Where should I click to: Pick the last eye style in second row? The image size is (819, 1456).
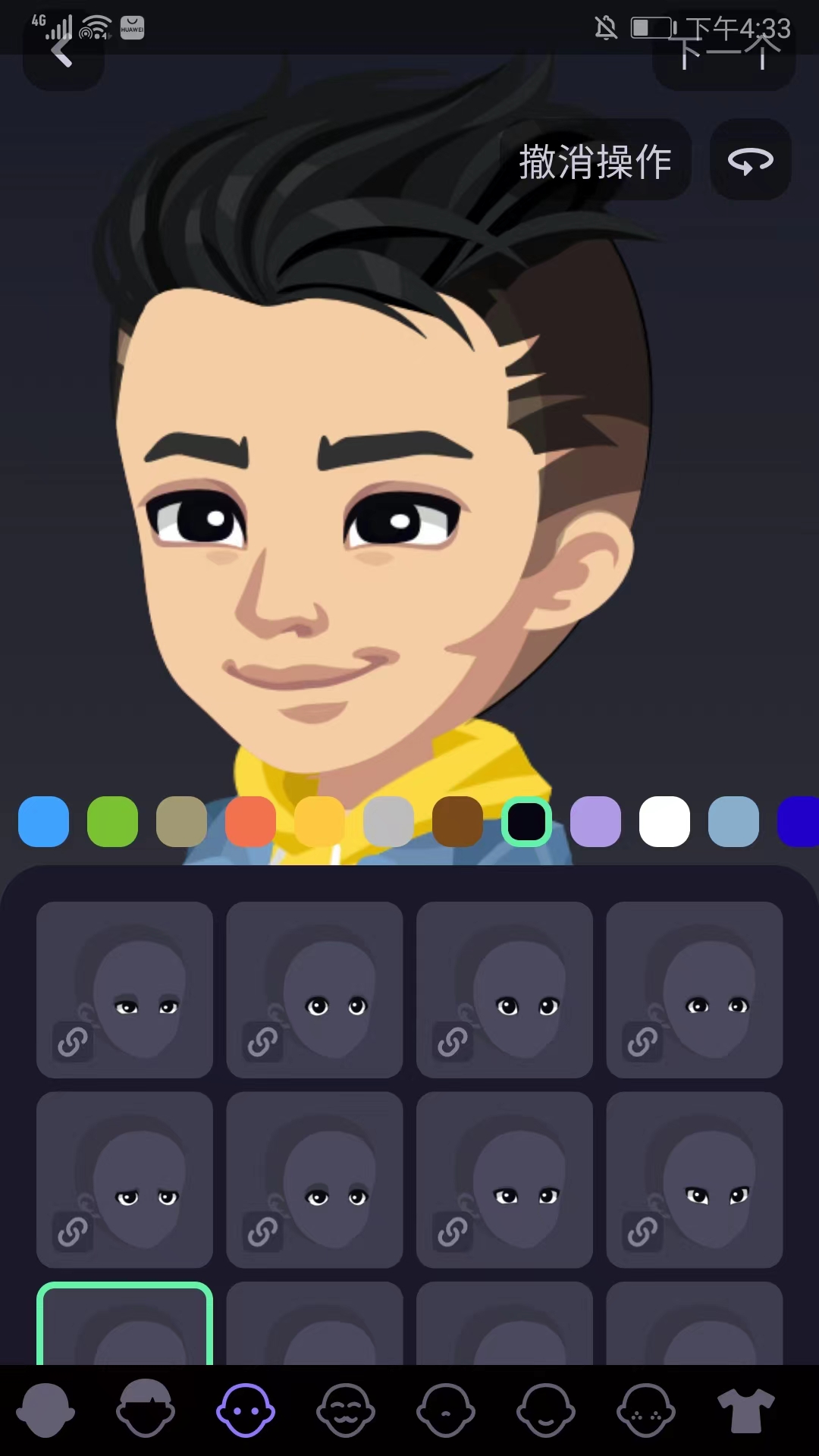[x=694, y=1180]
